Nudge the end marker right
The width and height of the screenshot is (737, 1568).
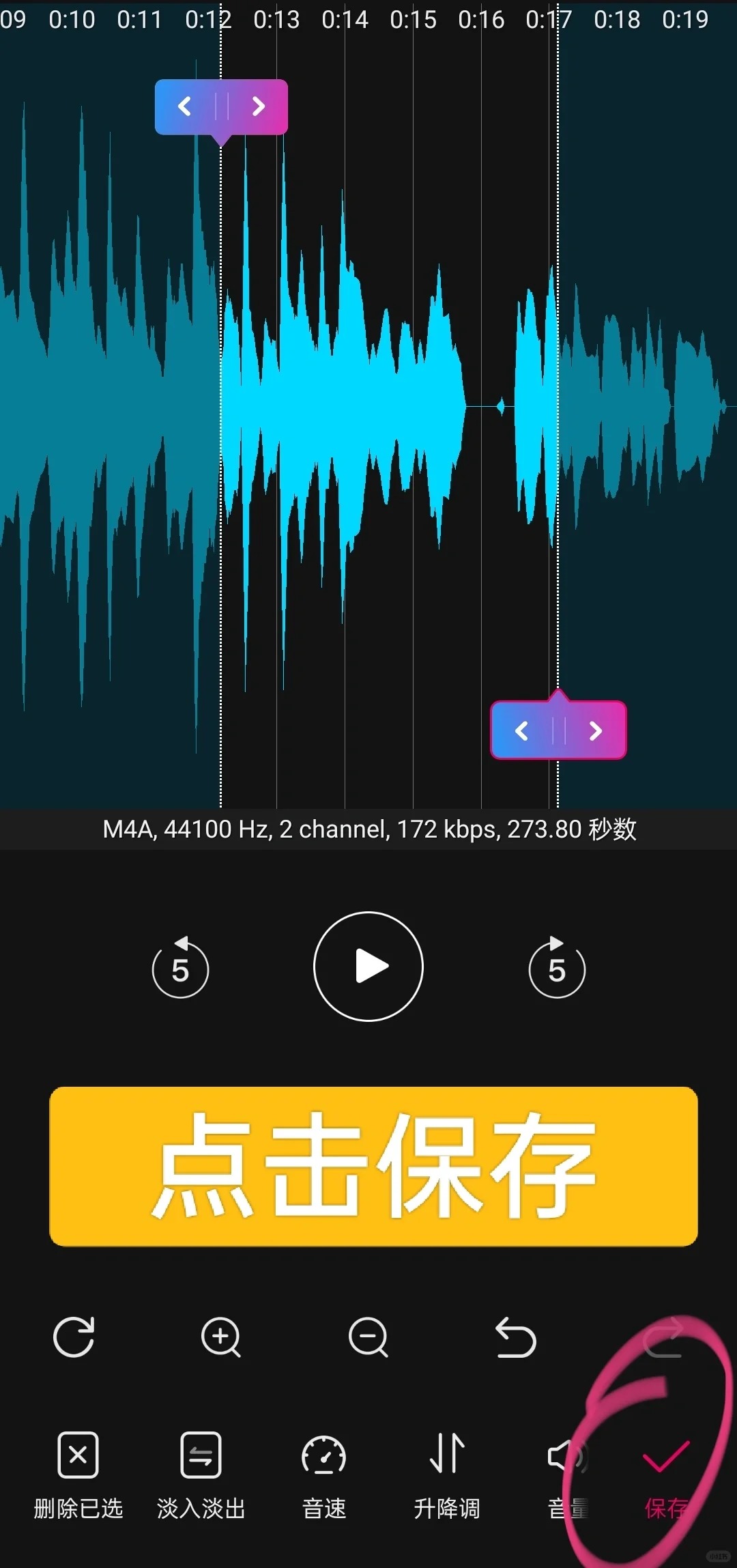click(x=595, y=730)
